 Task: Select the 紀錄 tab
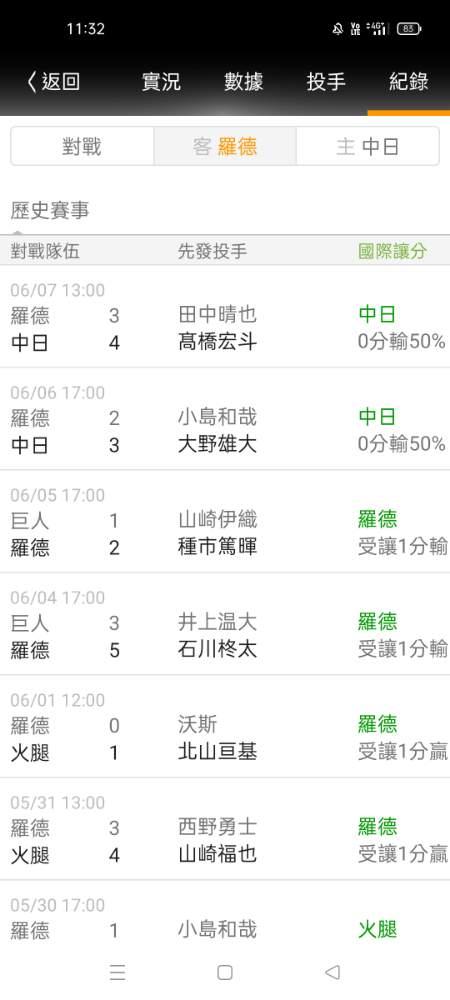click(409, 82)
